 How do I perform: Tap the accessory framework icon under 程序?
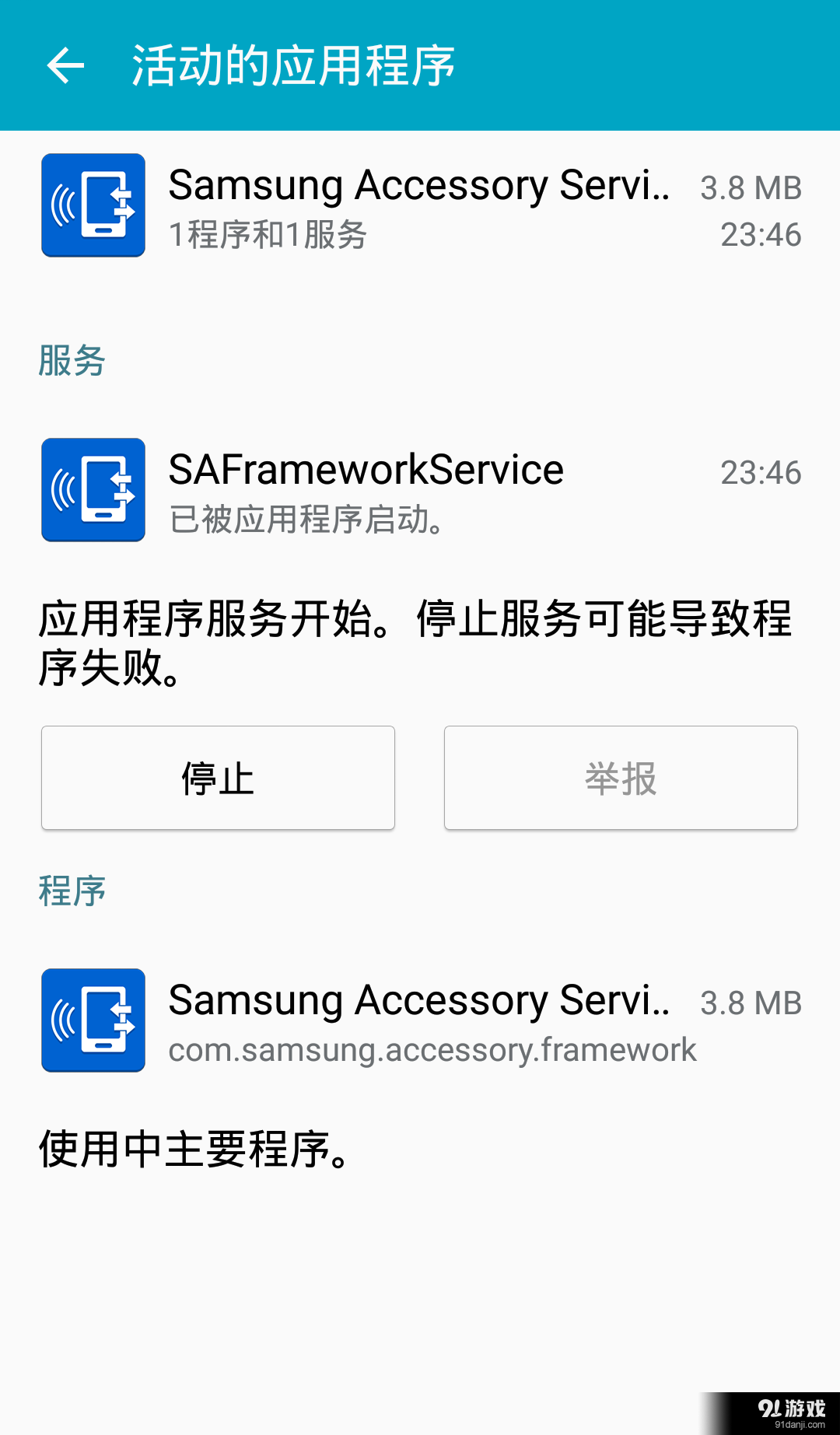pyautogui.click(x=93, y=1020)
